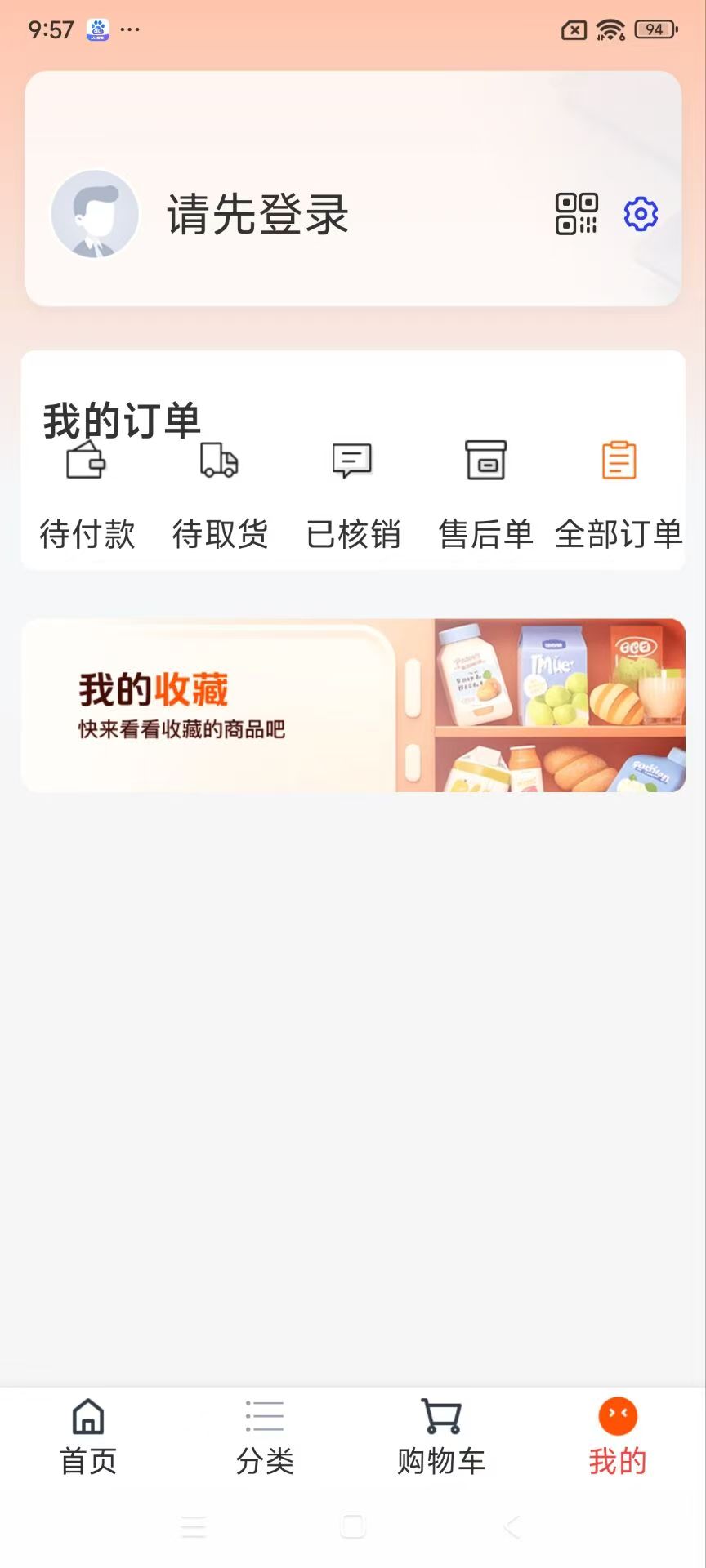This screenshot has width=706, height=1568.
Task: Check the battery level indicator
Action: (x=653, y=29)
